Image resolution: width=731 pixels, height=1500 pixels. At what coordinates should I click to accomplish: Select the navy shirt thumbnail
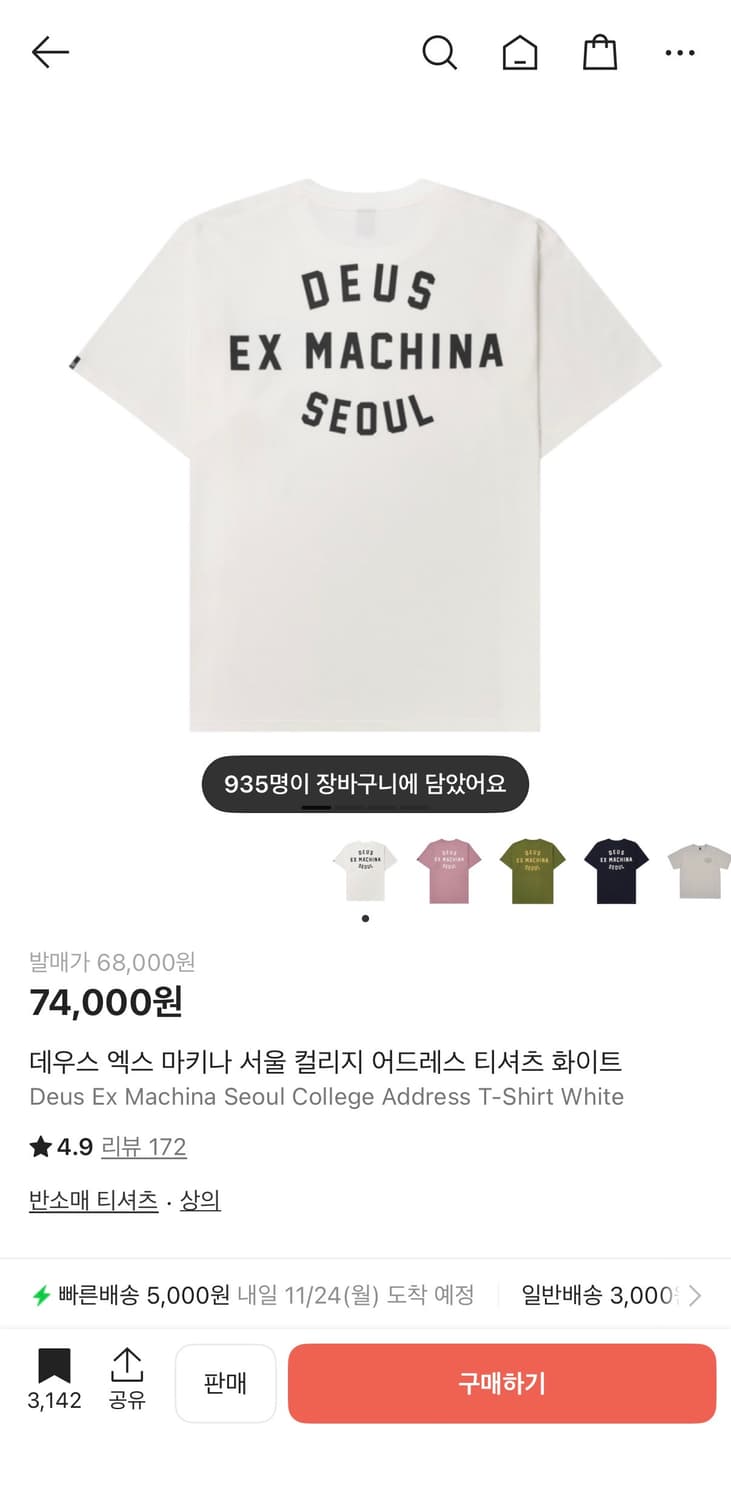(x=614, y=868)
